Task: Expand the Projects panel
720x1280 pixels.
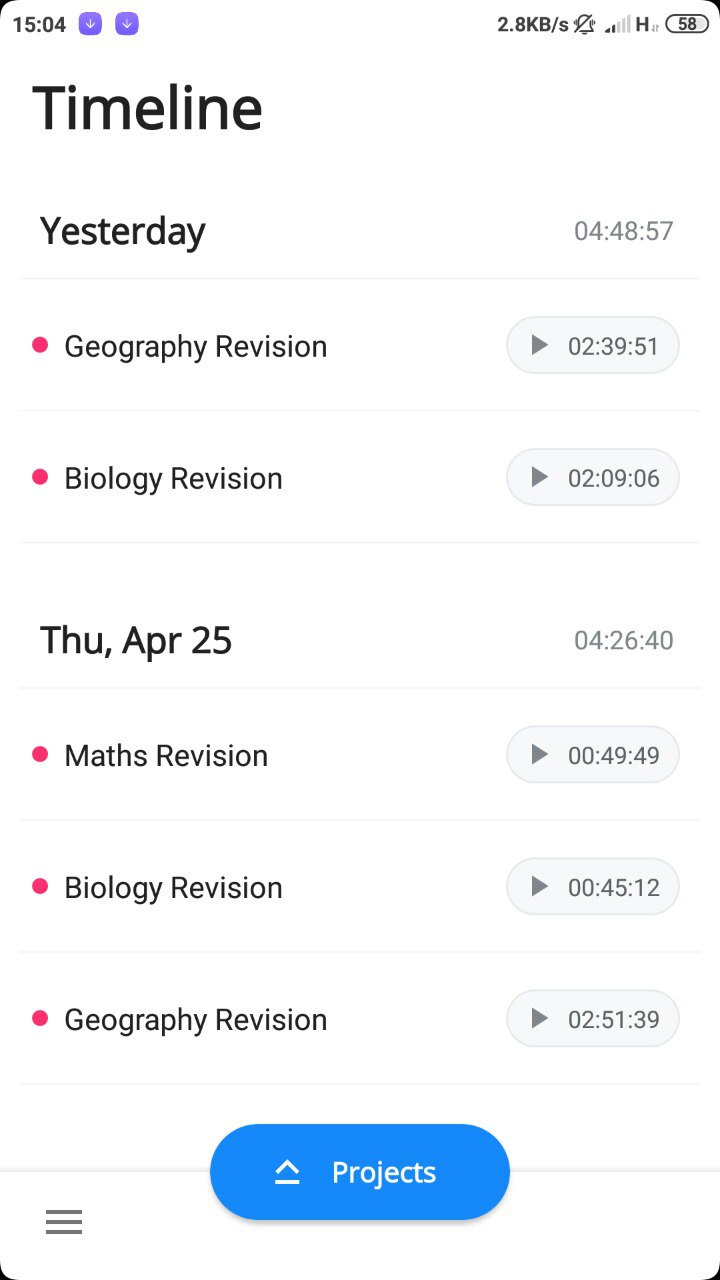Action: (x=360, y=1172)
